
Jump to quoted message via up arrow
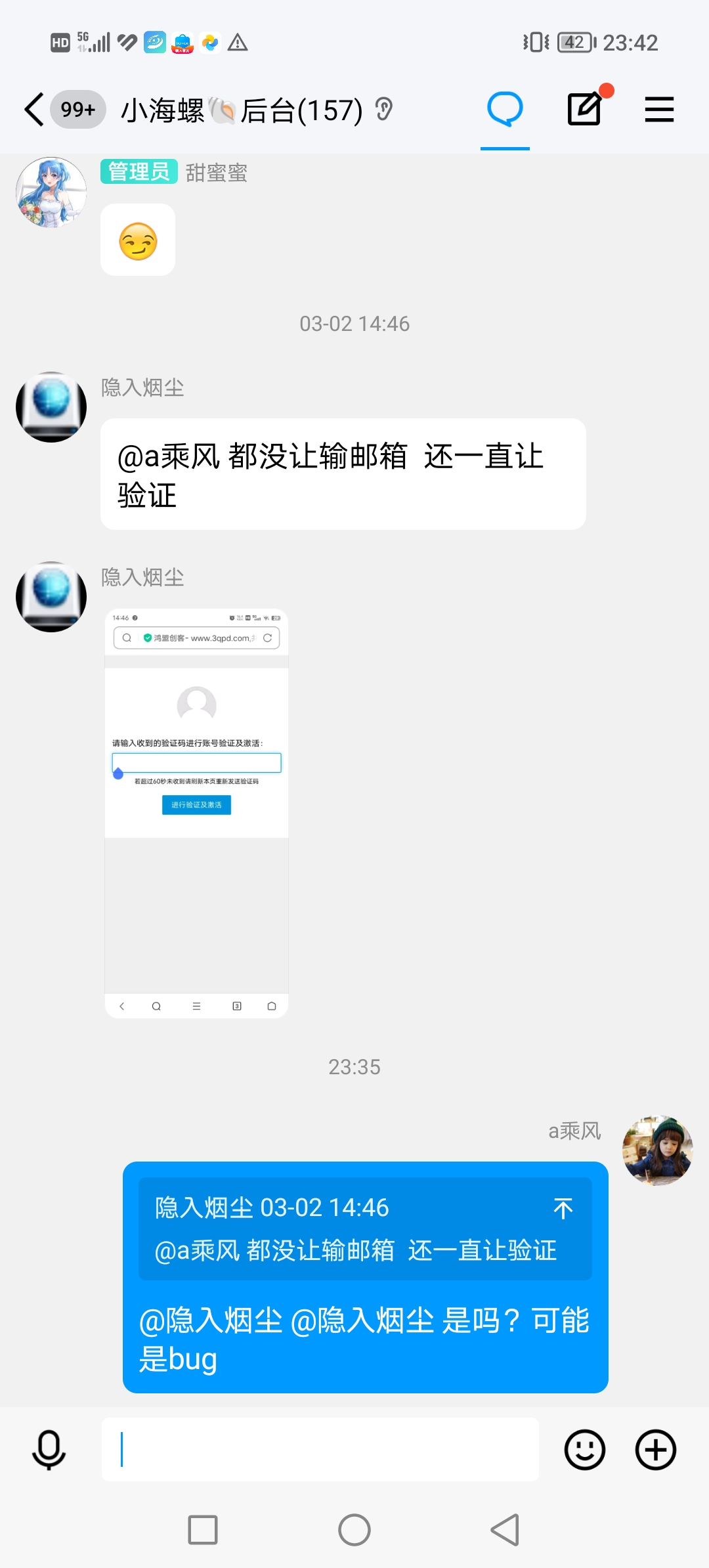click(x=563, y=1208)
